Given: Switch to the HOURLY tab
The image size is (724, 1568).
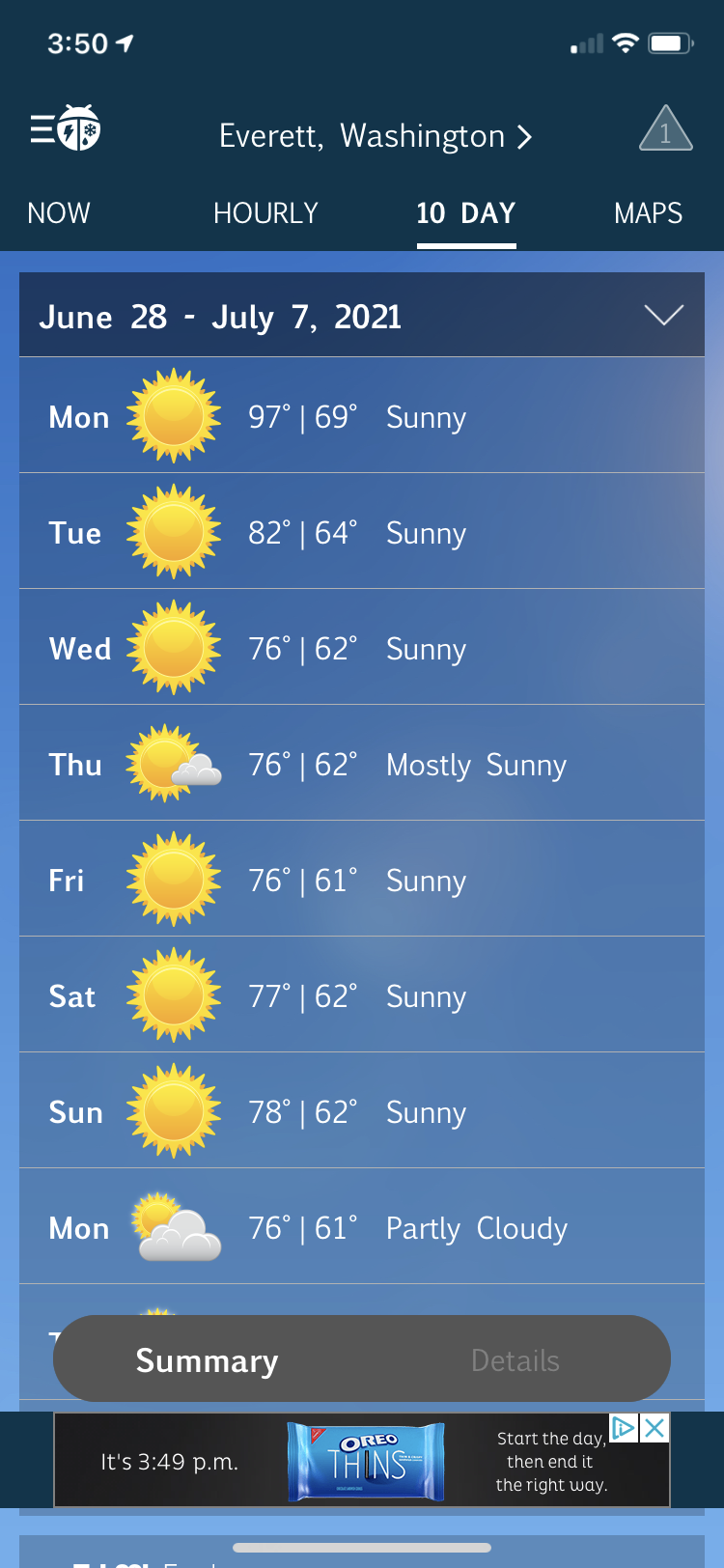Looking at the screenshot, I should click(265, 213).
